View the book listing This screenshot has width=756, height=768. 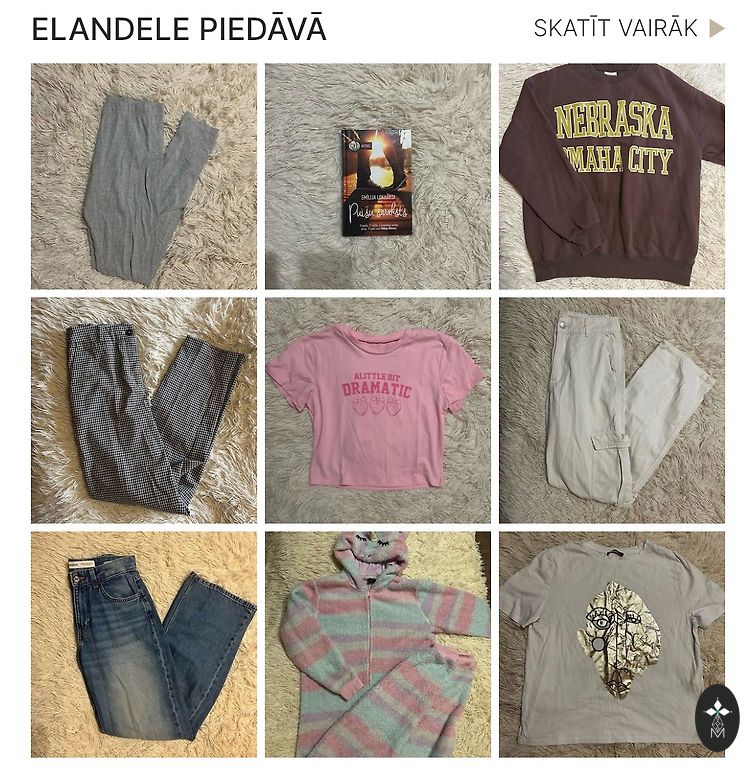click(377, 176)
